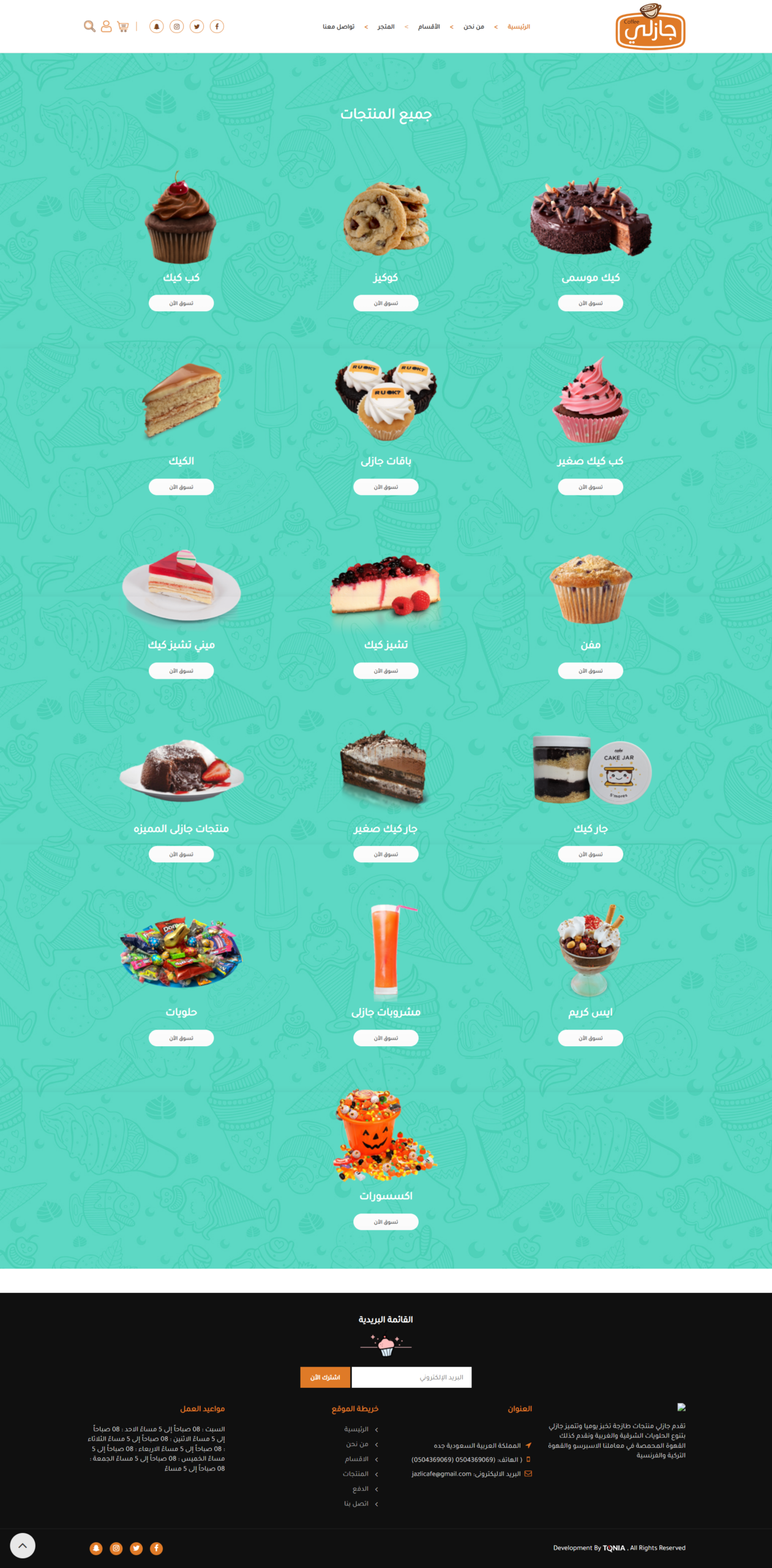The image size is (772, 1568).
Task: Open the search icon in header
Action: pyautogui.click(x=89, y=26)
